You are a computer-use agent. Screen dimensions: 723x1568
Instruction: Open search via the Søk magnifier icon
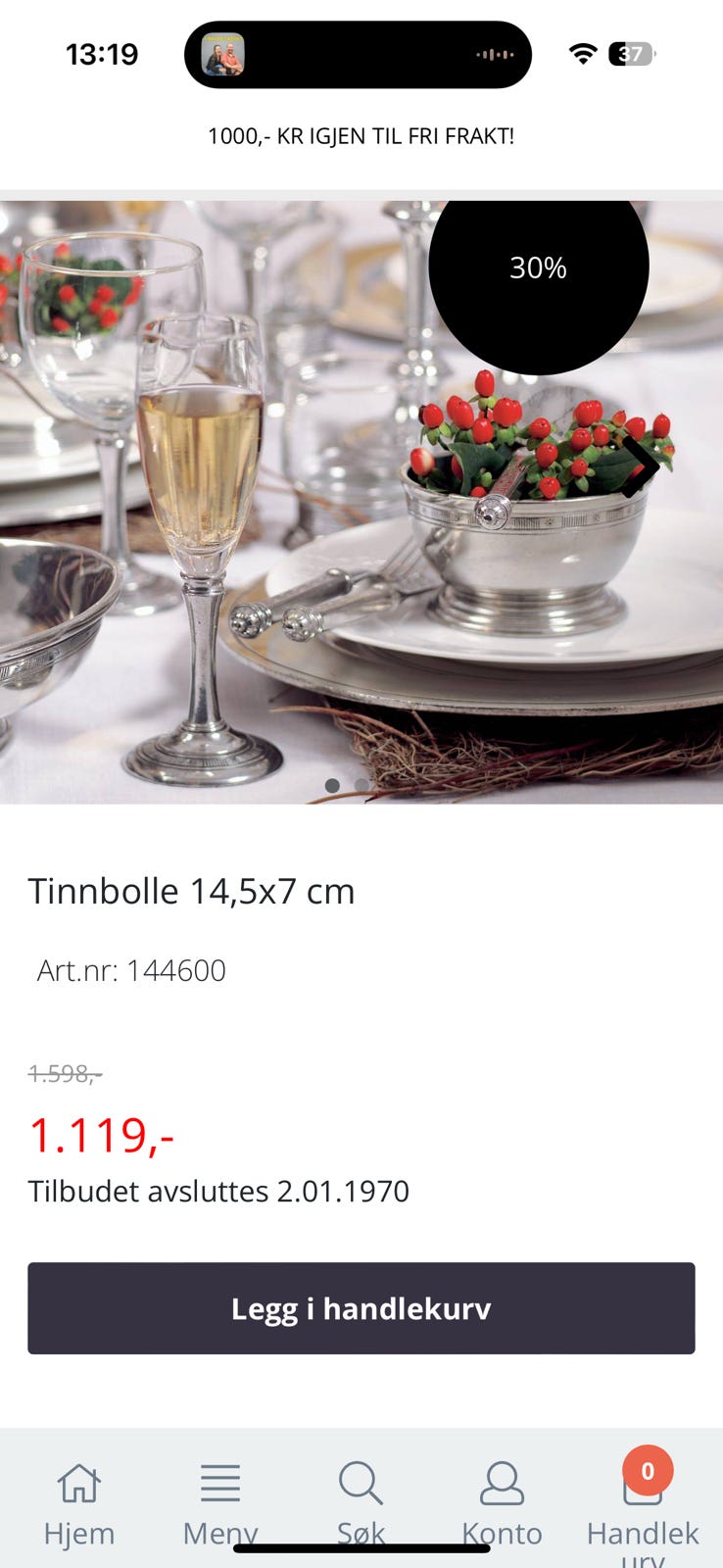[361, 1484]
